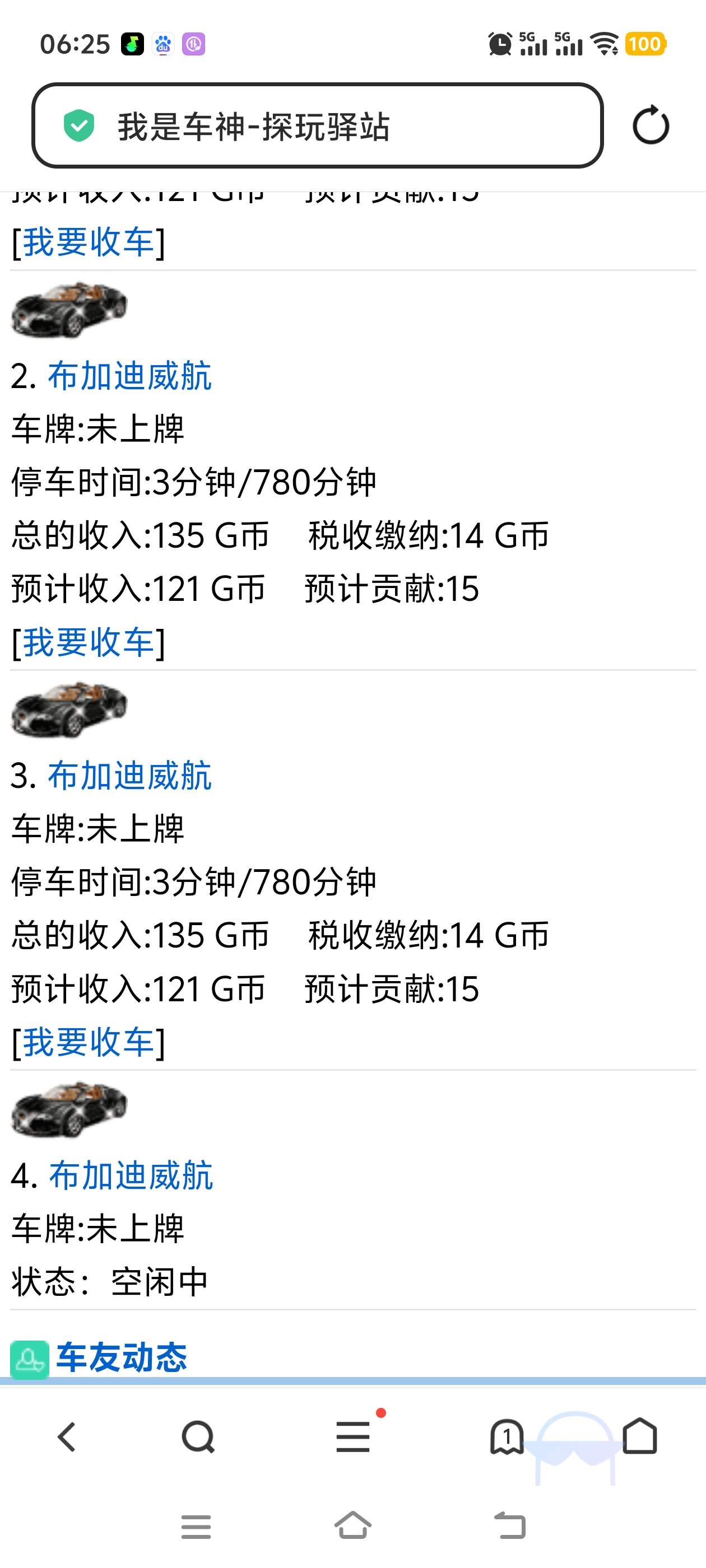This screenshot has width=706, height=1568.
Task: Open car 3 布加迪威航 details
Action: pyautogui.click(x=129, y=776)
